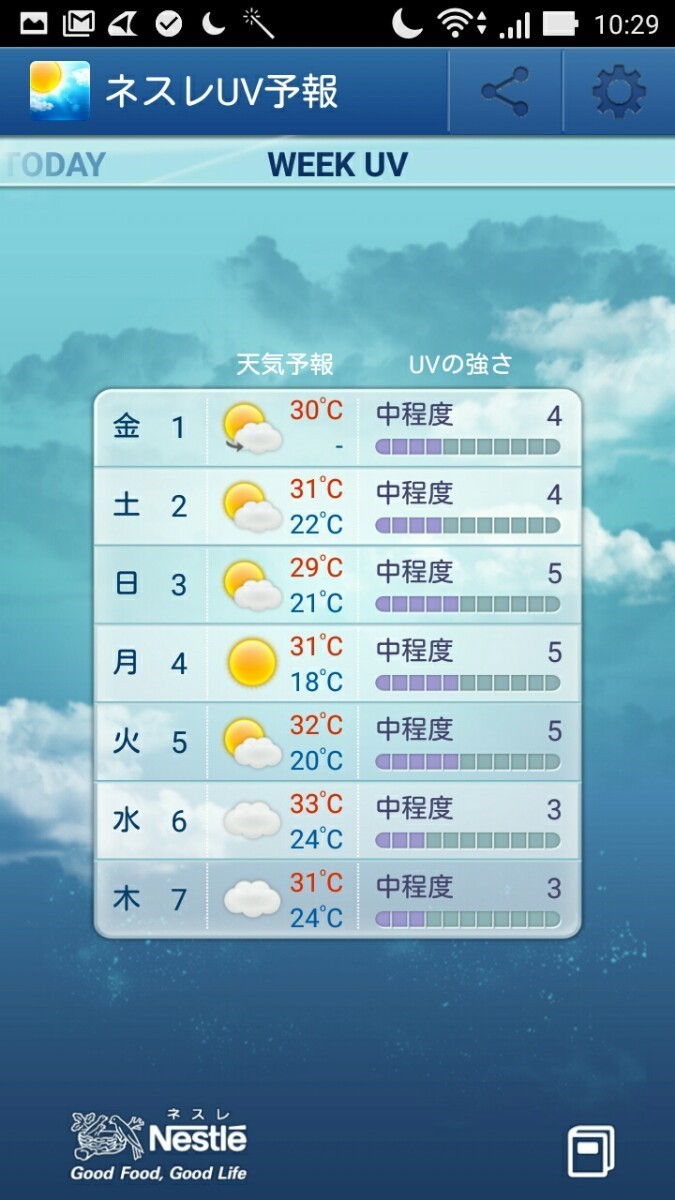This screenshot has height=1200, width=675.
Task: Open the book icon at bottom right
Action: coord(590,1150)
